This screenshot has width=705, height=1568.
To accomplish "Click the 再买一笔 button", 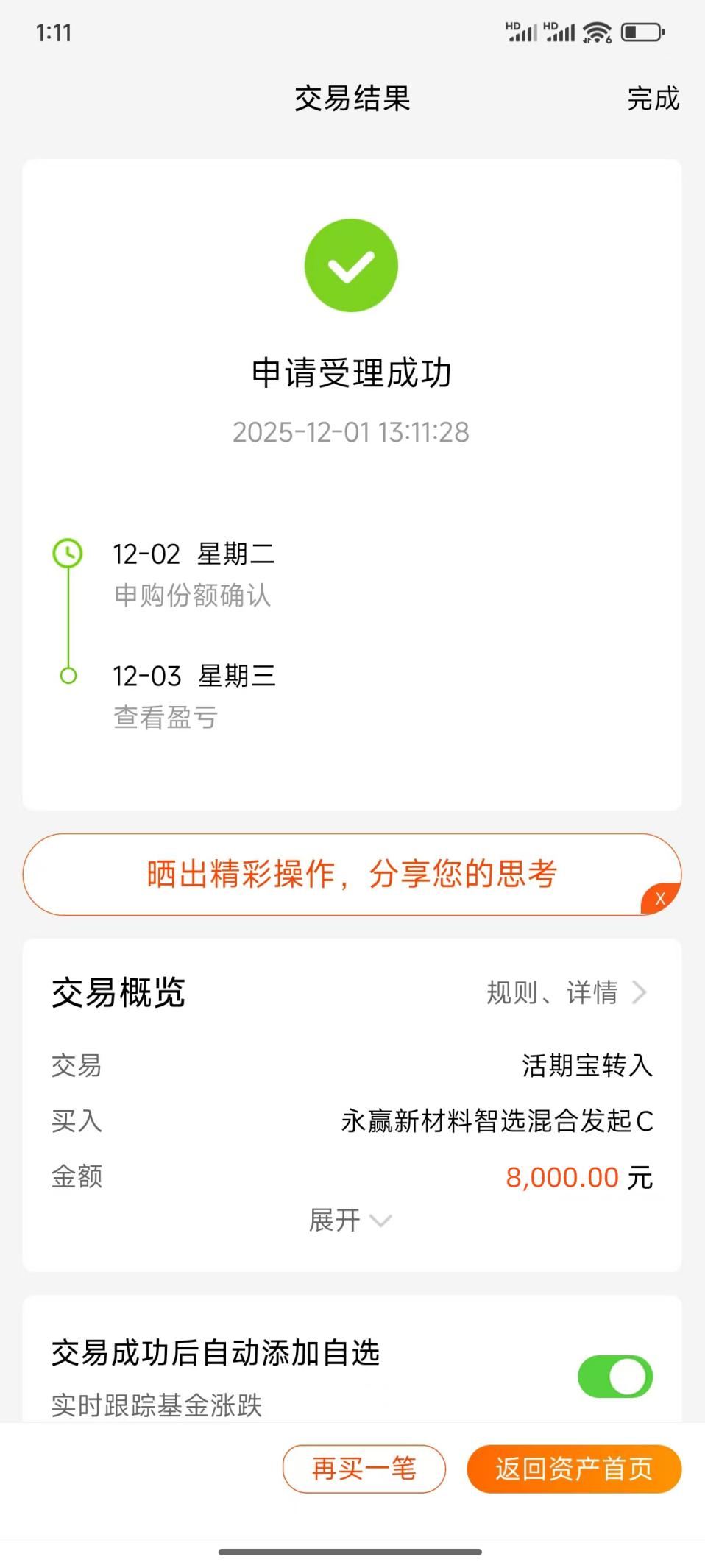I will click(x=366, y=1469).
